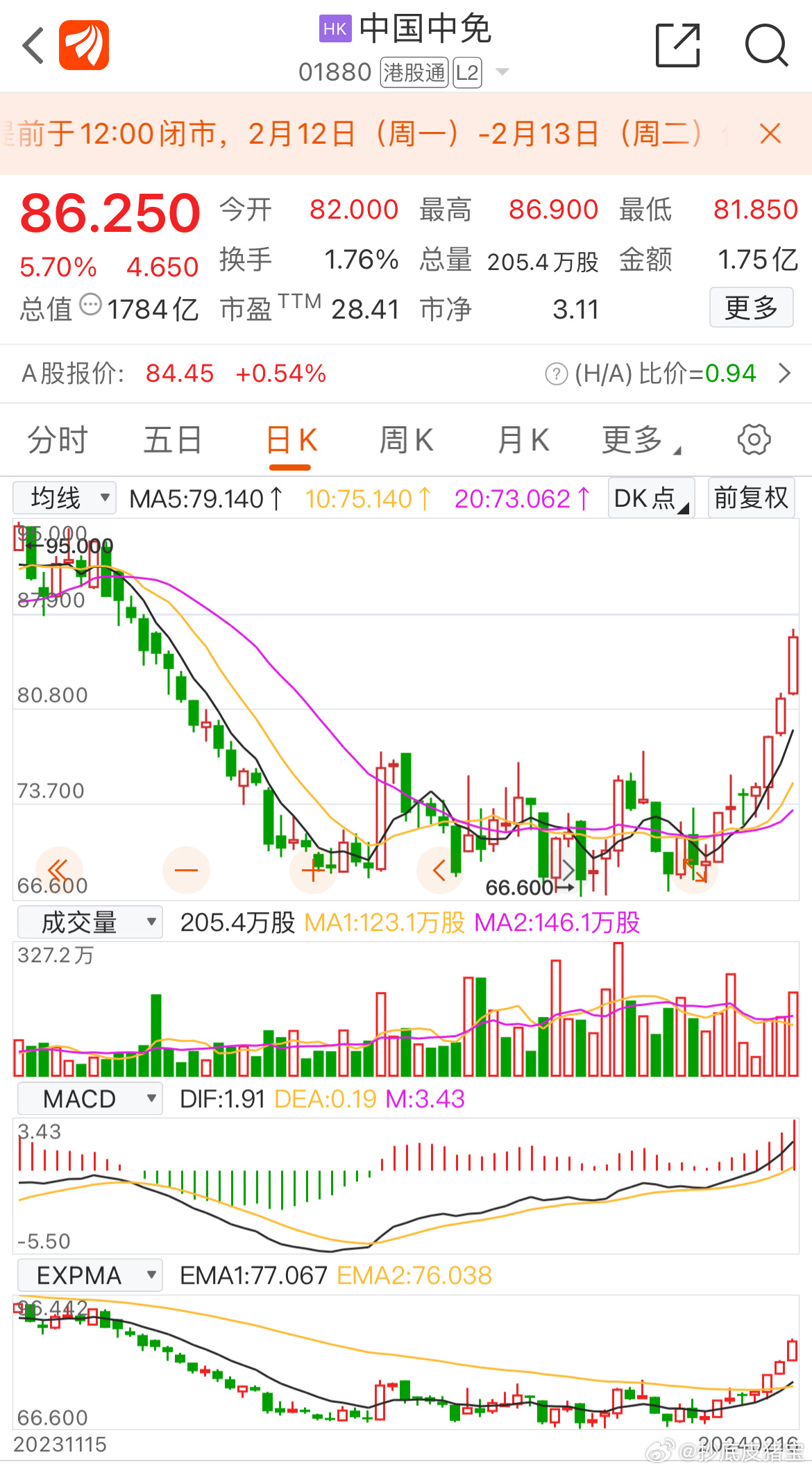
Task: Open the 均线 moving average dropdown
Action: click(x=65, y=498)
